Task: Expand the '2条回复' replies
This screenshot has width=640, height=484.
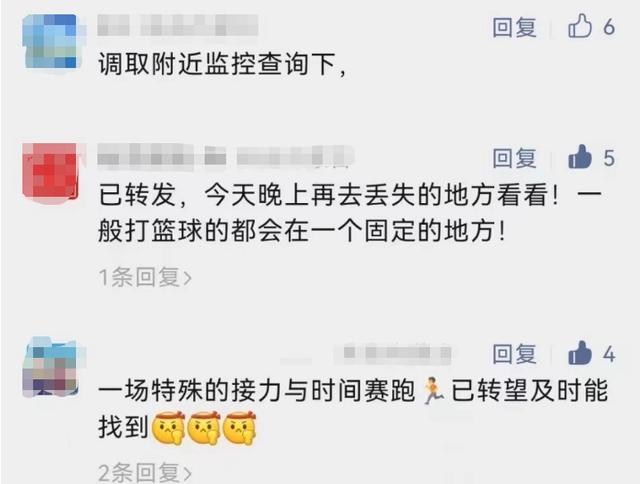Action: tap(145, 472)
